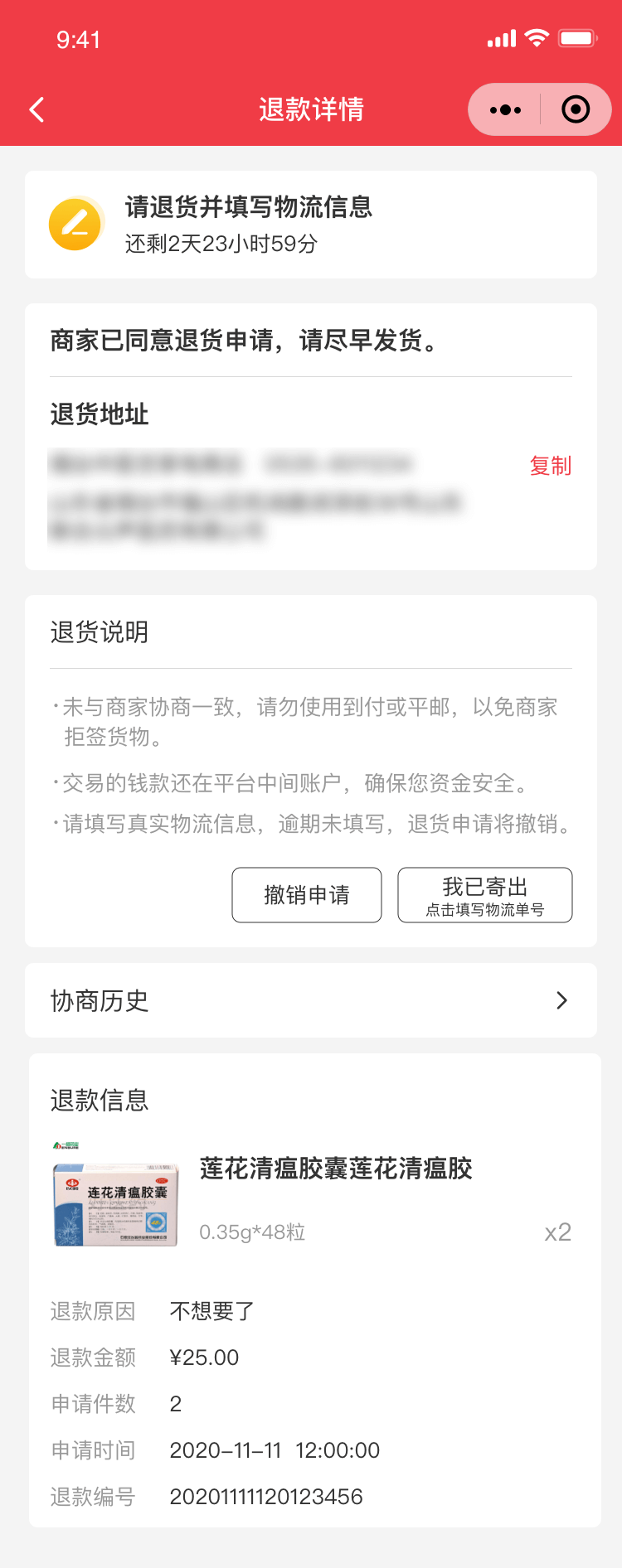Go back from 退款详情 page
This screenshot has height=1568, width=622.
pyautogui.click(x=37, y=109)
